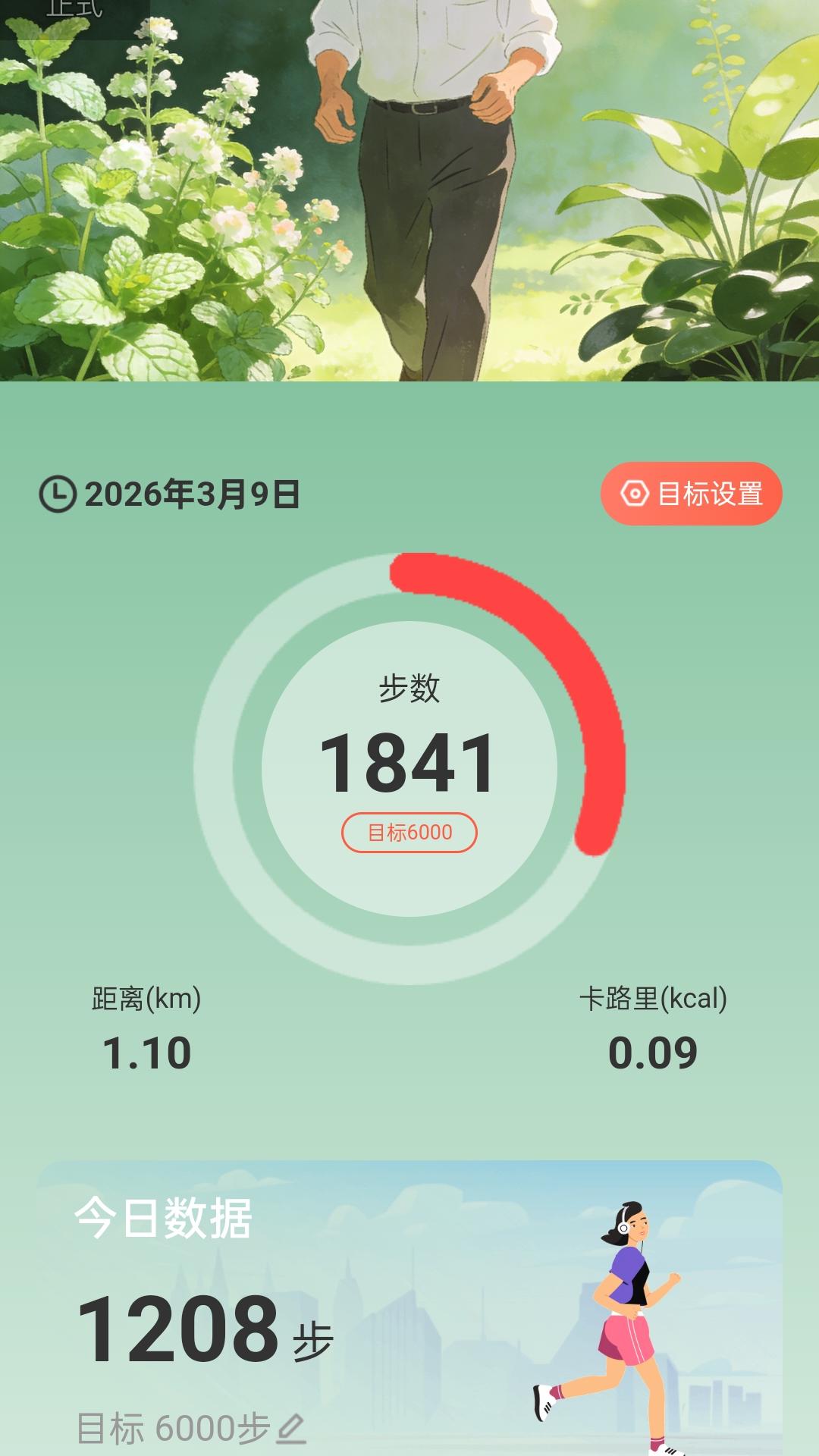Tap the 卡路里(kcal) value 0.09
Screen dimensions: 819x1456
click(654, 1052)
